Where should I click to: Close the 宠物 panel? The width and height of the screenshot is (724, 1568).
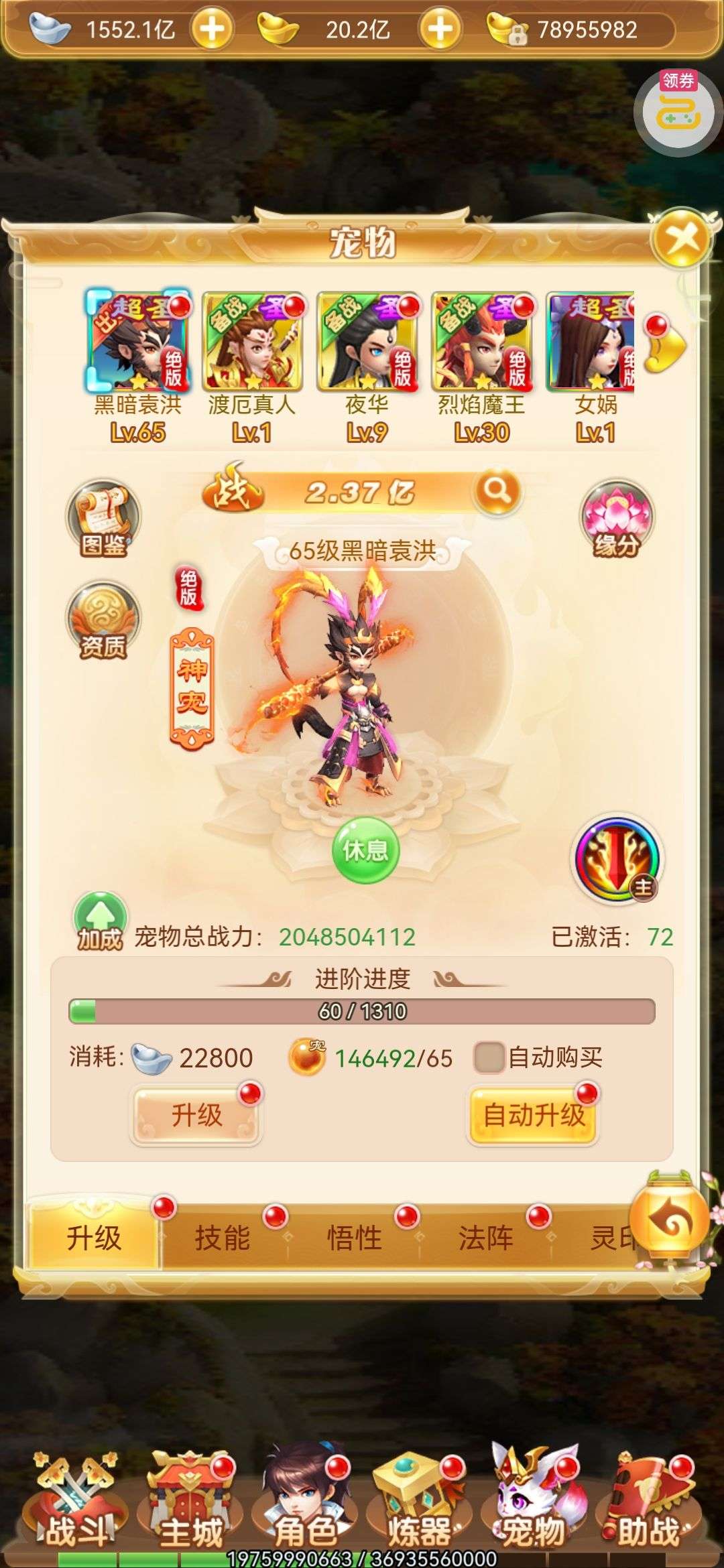click(x=682, y=239)
